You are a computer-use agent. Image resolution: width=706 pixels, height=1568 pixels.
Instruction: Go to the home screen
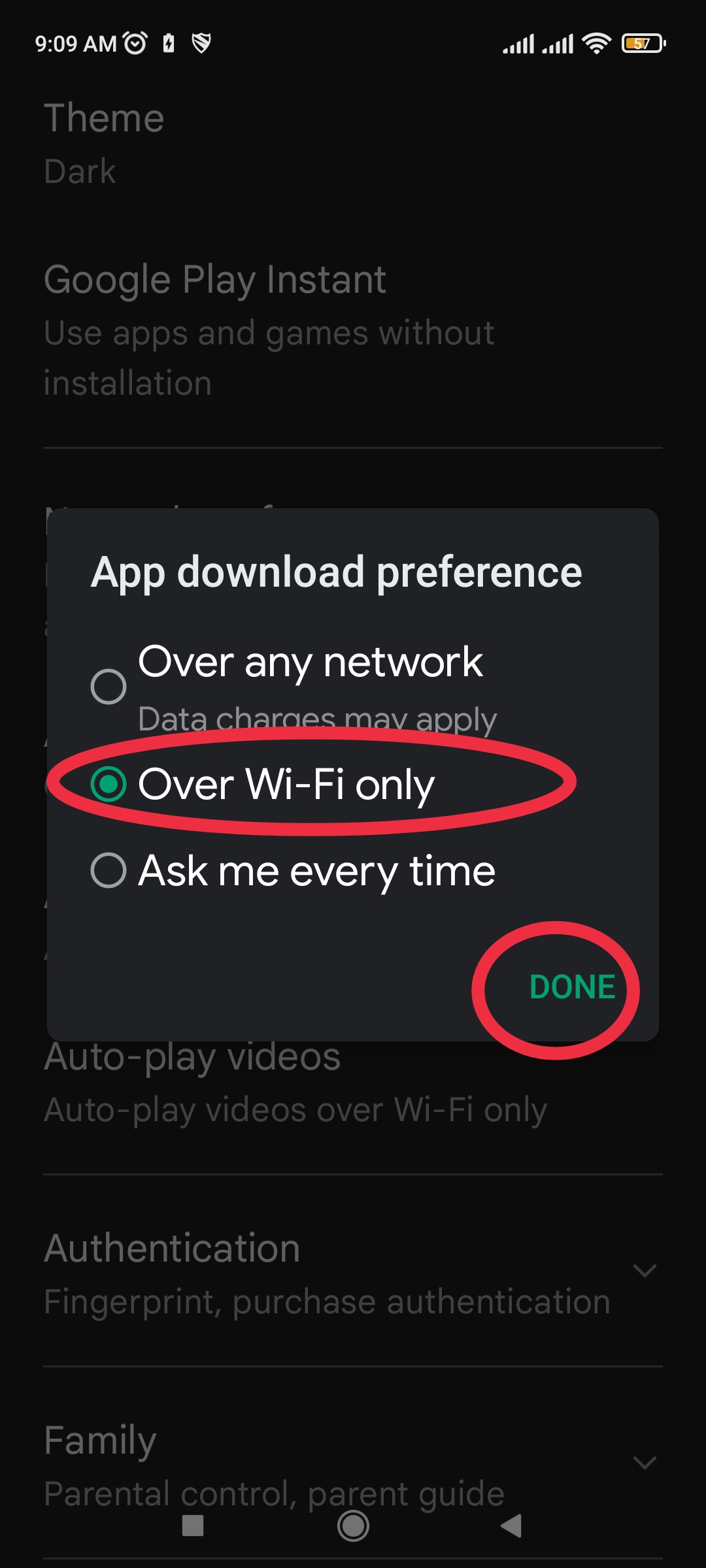[x=353, y=1526]
